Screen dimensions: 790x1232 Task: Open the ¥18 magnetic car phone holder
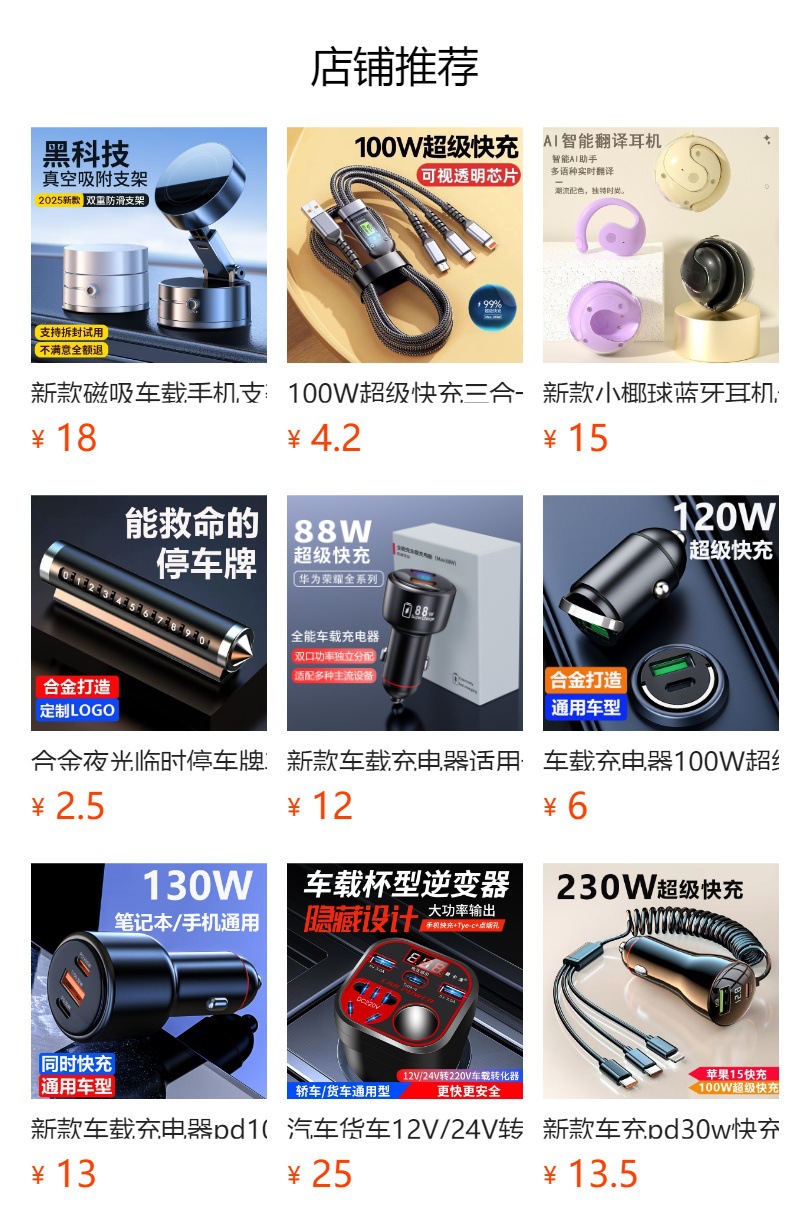[149, 245]
